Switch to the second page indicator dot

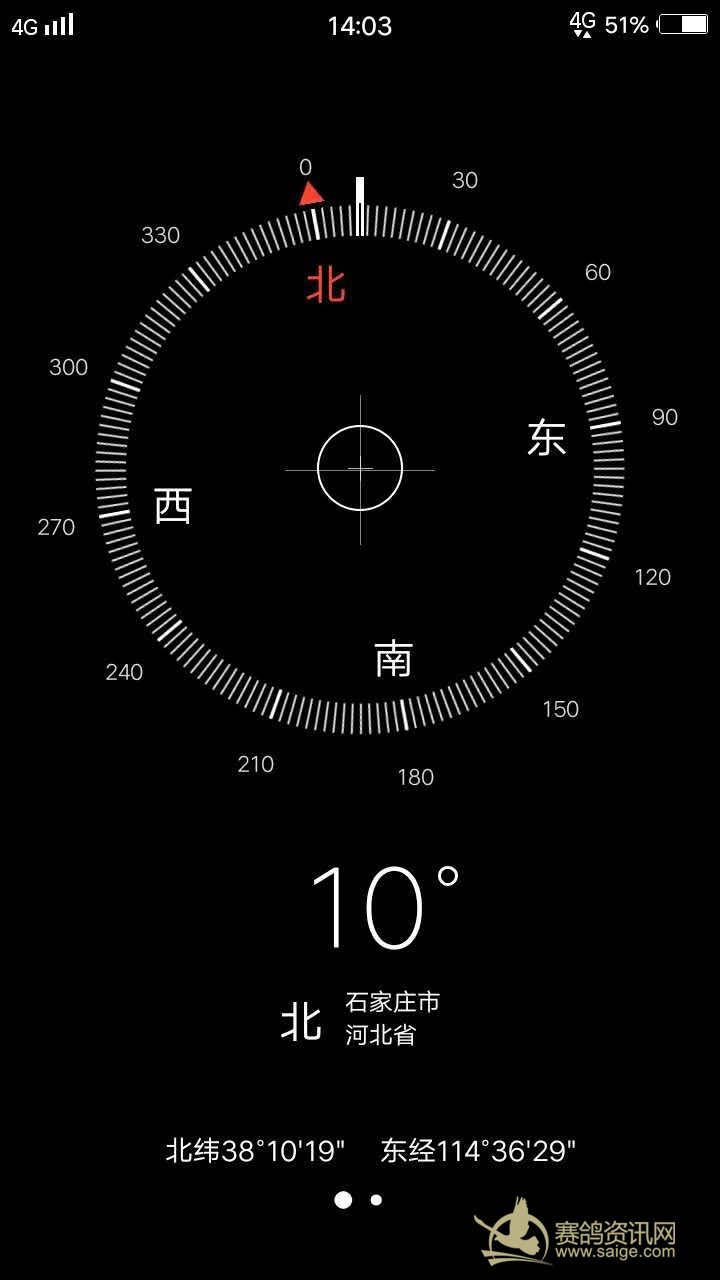point(376,1200)
